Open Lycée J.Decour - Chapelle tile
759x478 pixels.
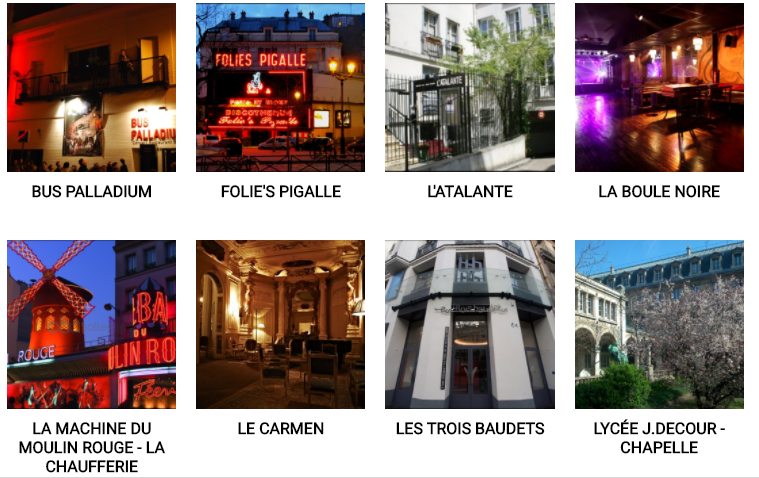pyautogui.click(x=659, y=324)
